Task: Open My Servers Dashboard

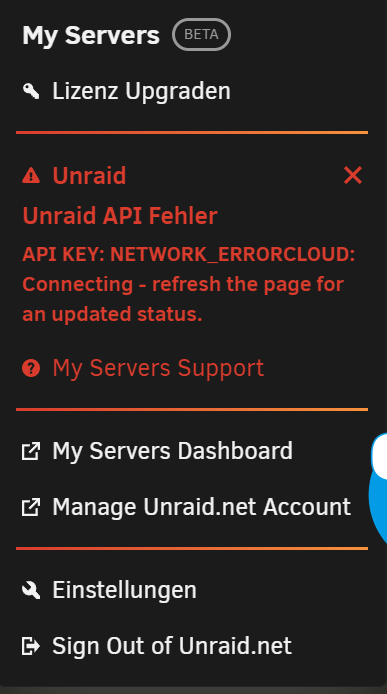Action: [x=157, y=451]
